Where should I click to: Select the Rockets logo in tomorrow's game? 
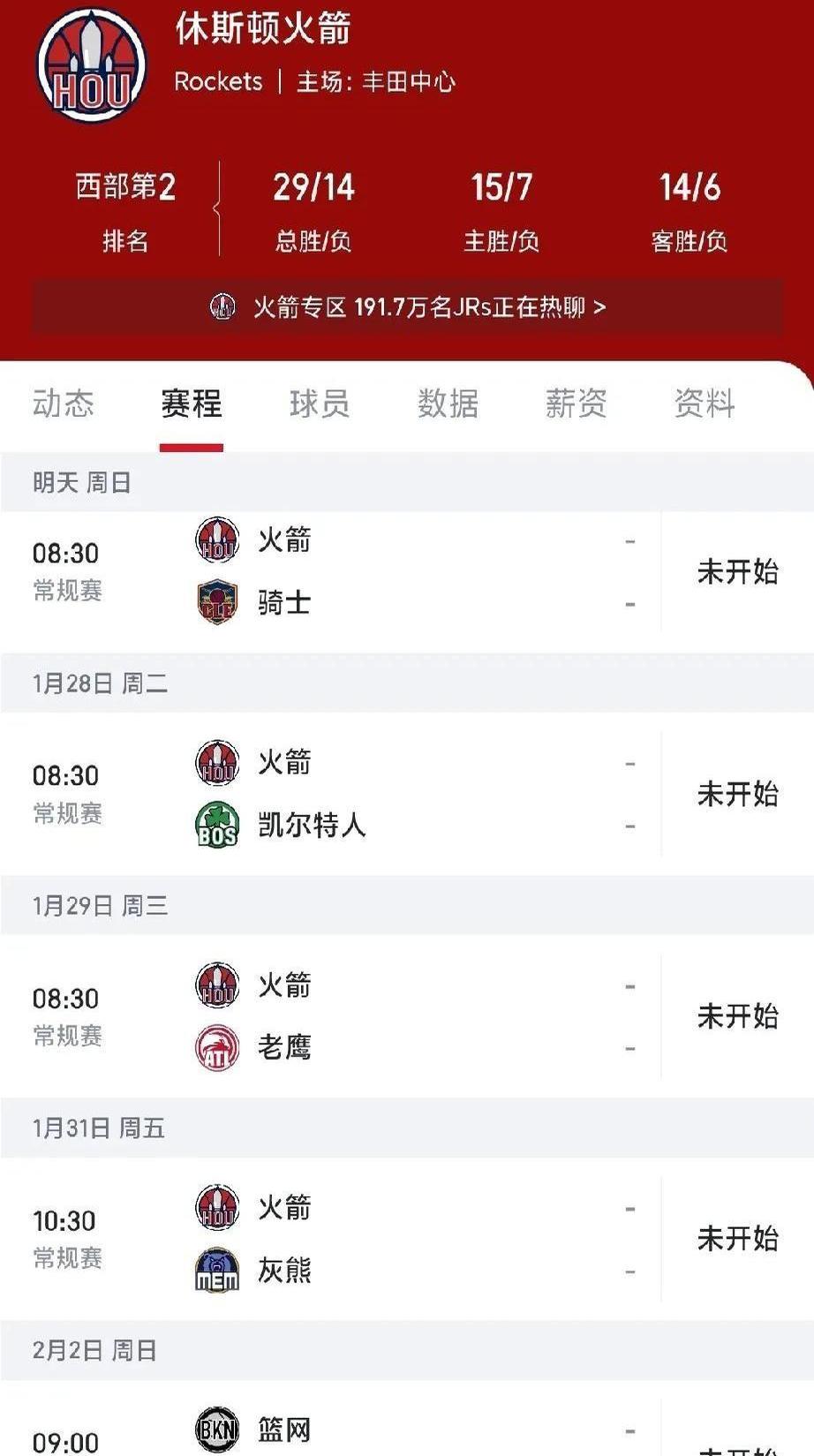[217, 541]
